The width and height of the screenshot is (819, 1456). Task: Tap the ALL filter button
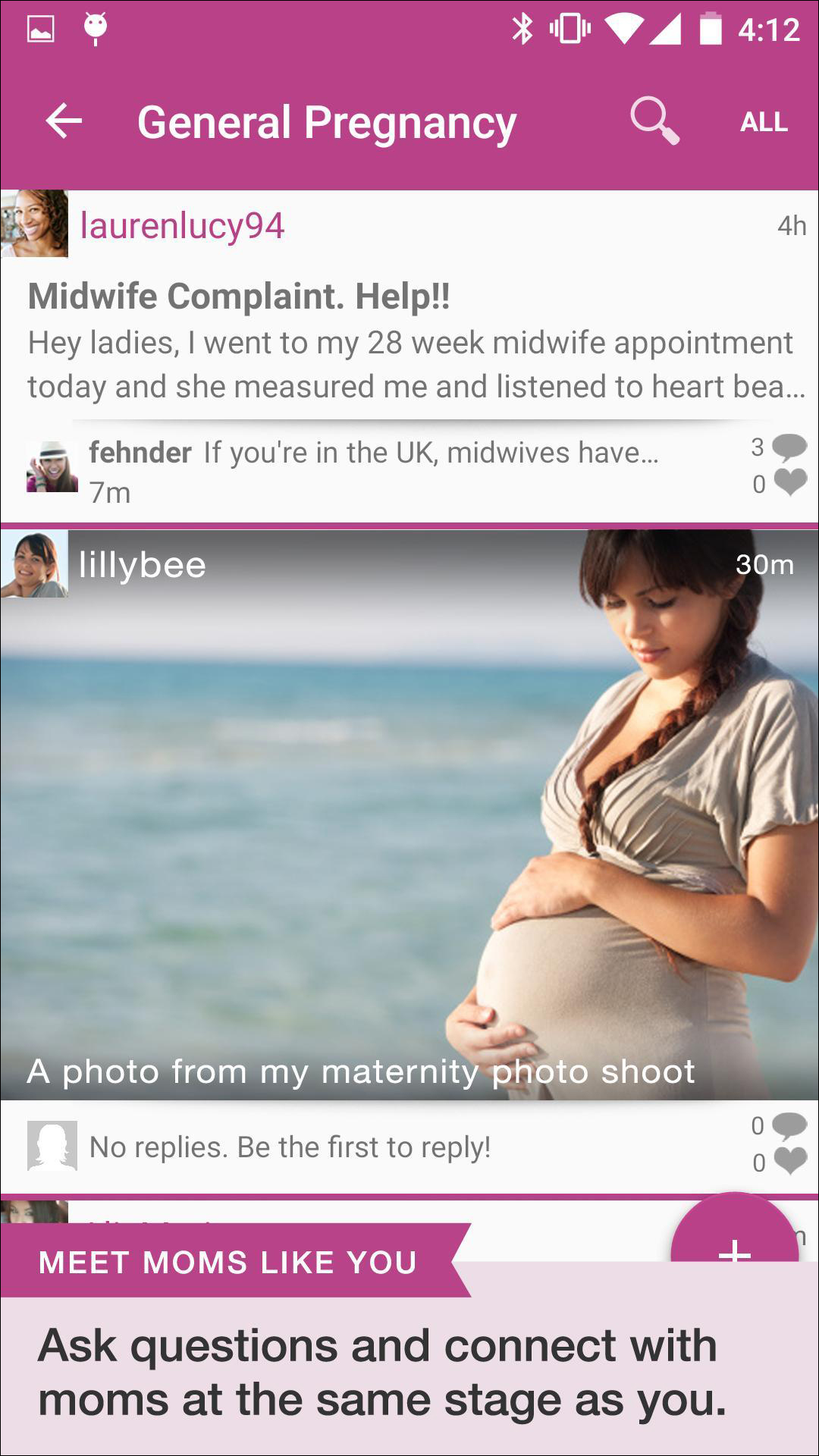click(764, 122)
